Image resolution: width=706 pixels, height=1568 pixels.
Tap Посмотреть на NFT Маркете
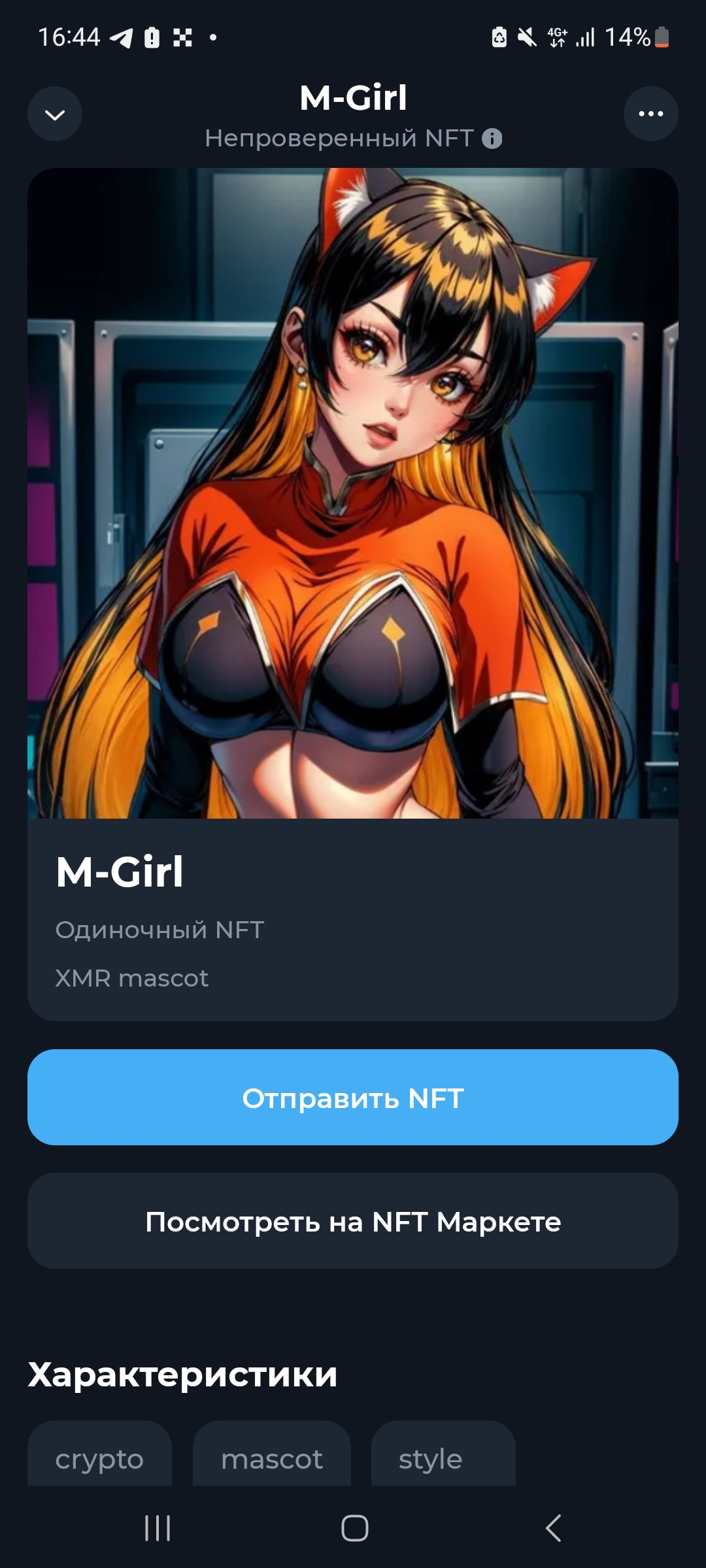click(x=353, y=1221)
